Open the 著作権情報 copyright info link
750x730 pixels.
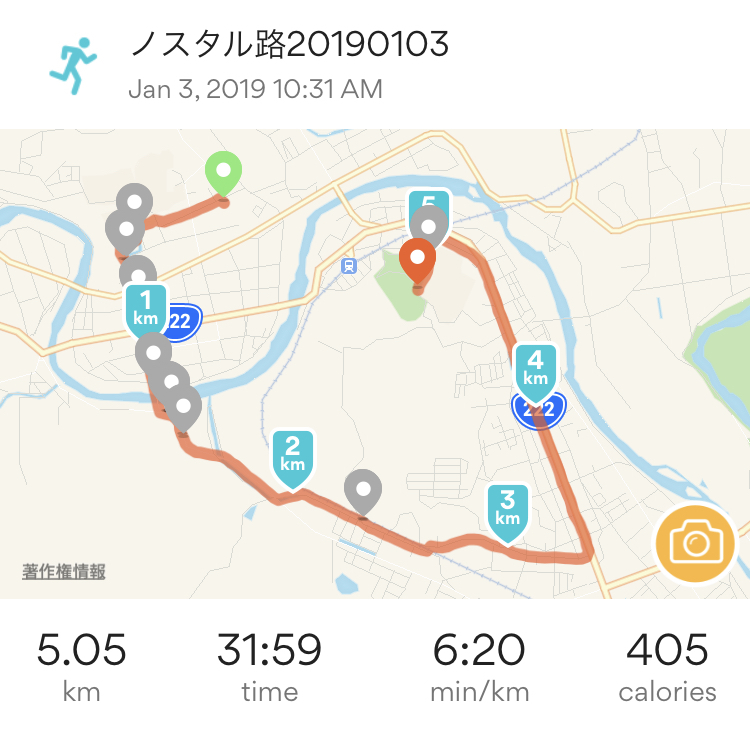tap(64, 572)
